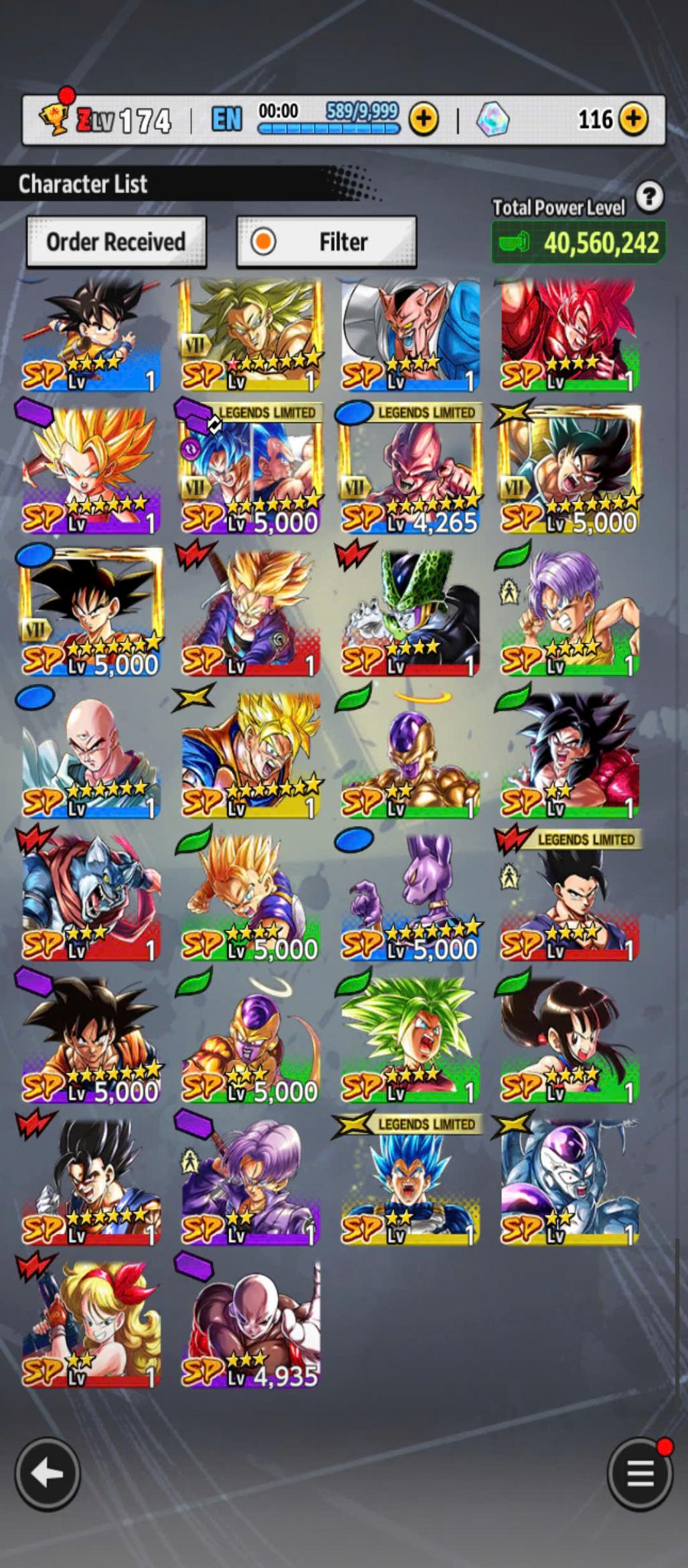Open the Beerus Lv 5,000 character
The height and width of the screenshot is (1568, 688).
[x=410, y=897]
